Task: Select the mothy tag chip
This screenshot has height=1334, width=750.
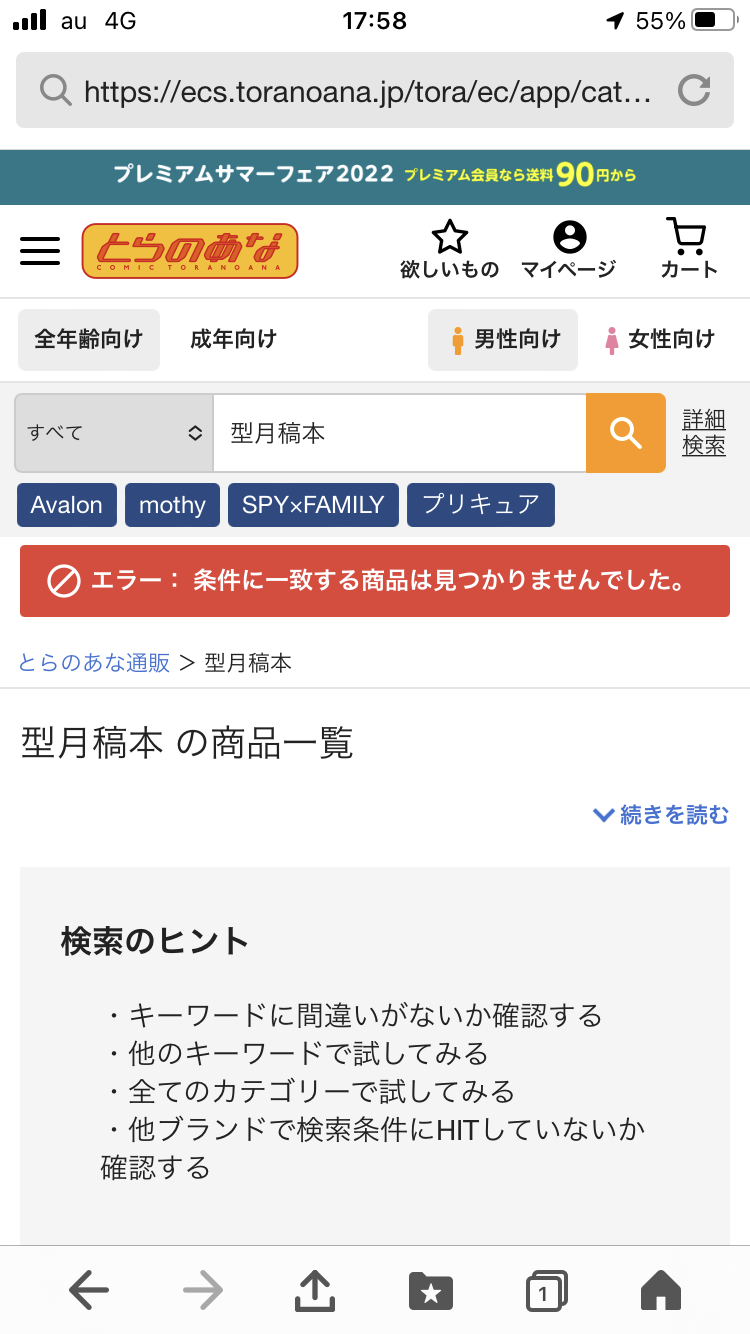Action: (172, 505)
